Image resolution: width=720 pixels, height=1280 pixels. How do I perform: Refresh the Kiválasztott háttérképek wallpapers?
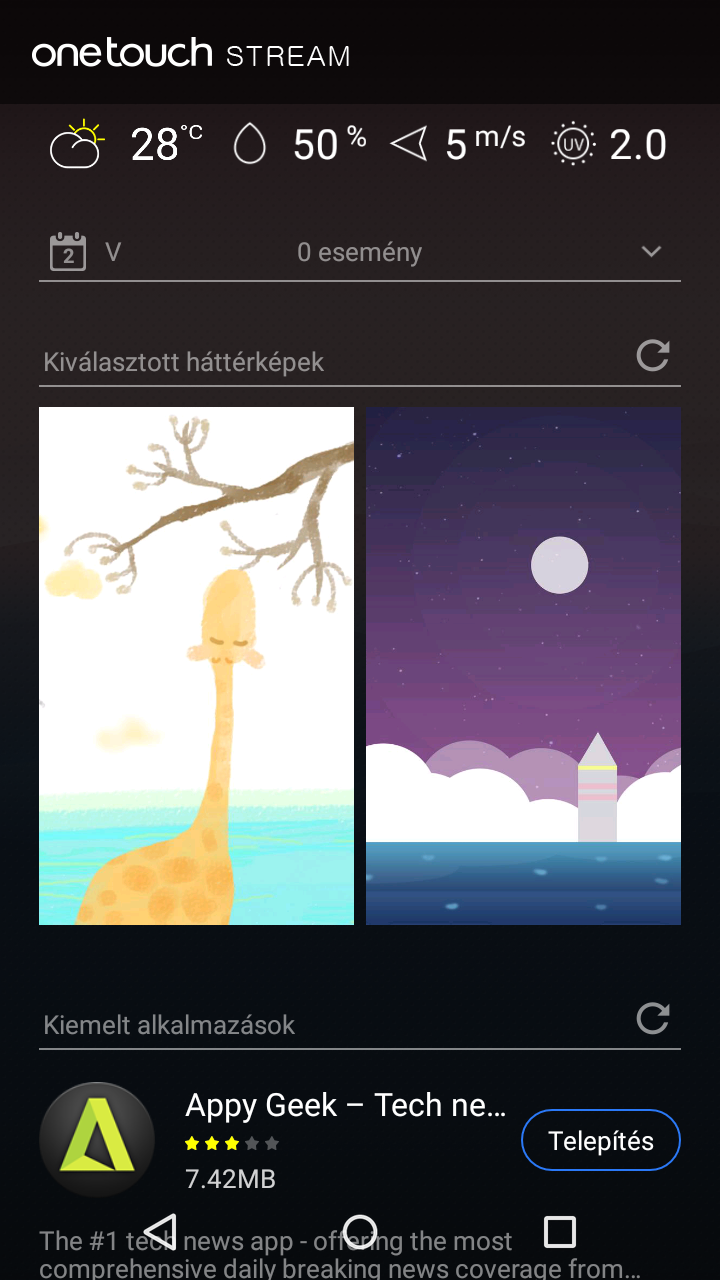pyautogui.click(x=652, y=356)
